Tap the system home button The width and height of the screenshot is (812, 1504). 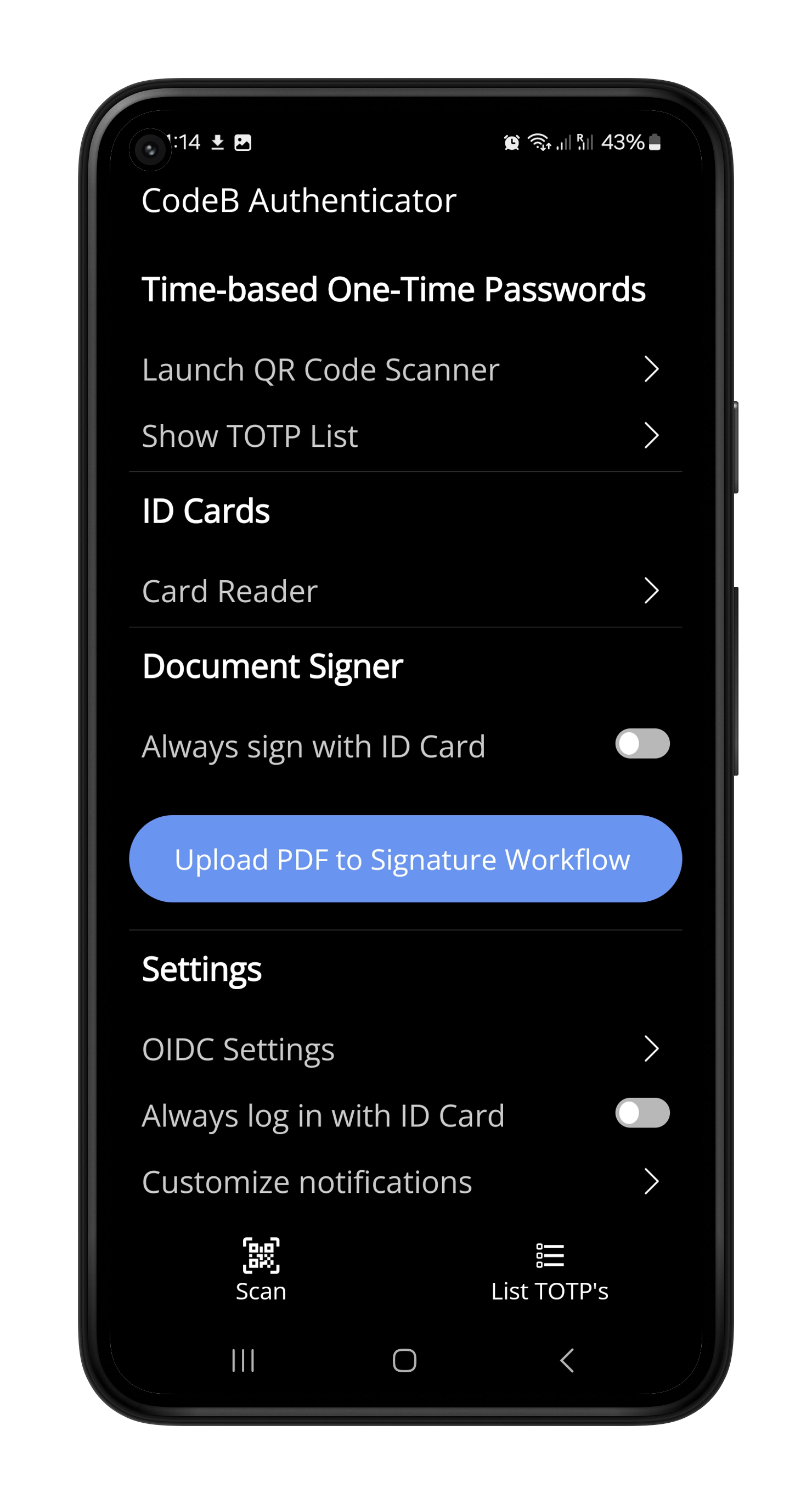(x=404, y=1361)
